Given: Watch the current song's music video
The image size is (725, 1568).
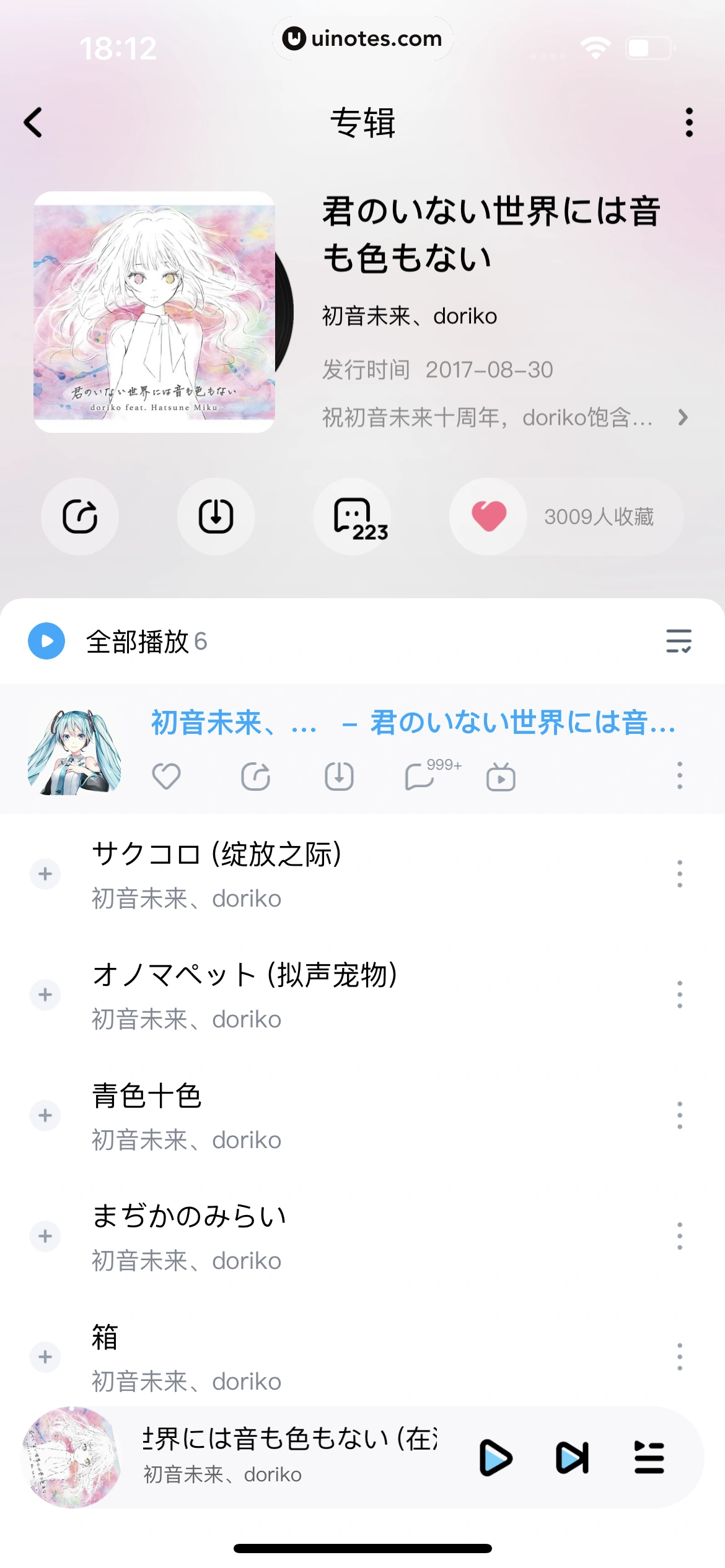Looking at the screenshot, I should pos(501,777).
